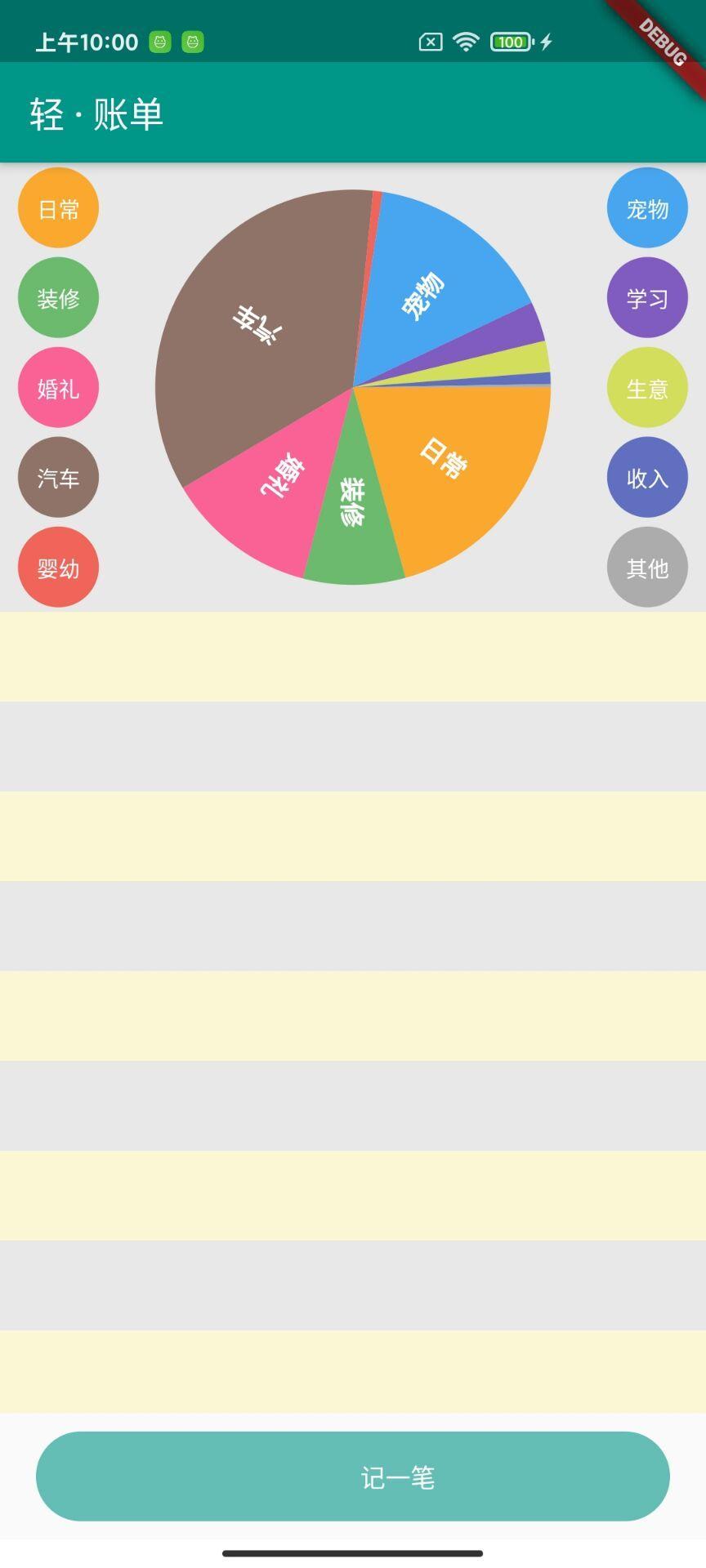Select the 生意 category circle

click(x=647, y=388)
